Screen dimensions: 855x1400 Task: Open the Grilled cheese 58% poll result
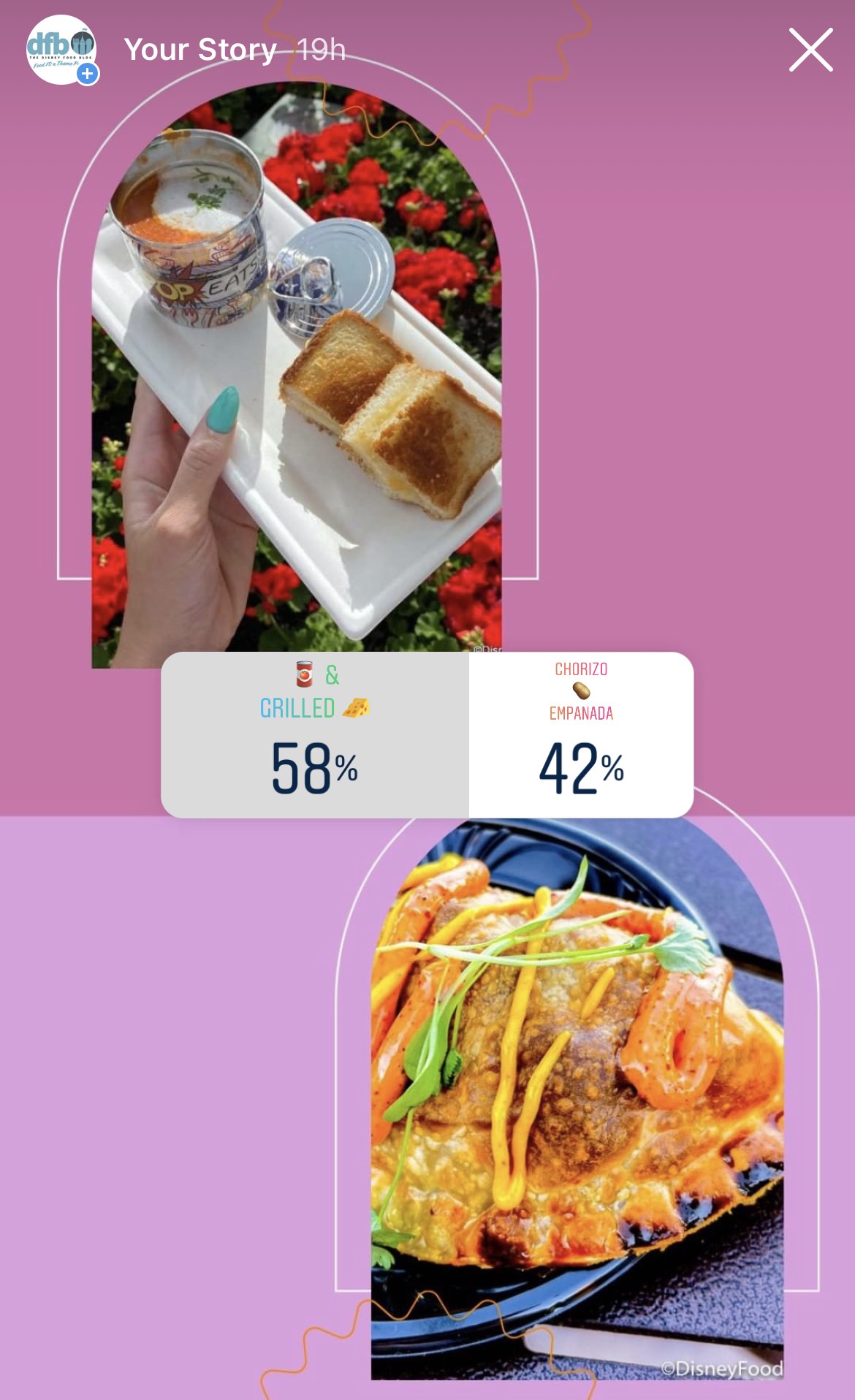(x=315, y=734)
